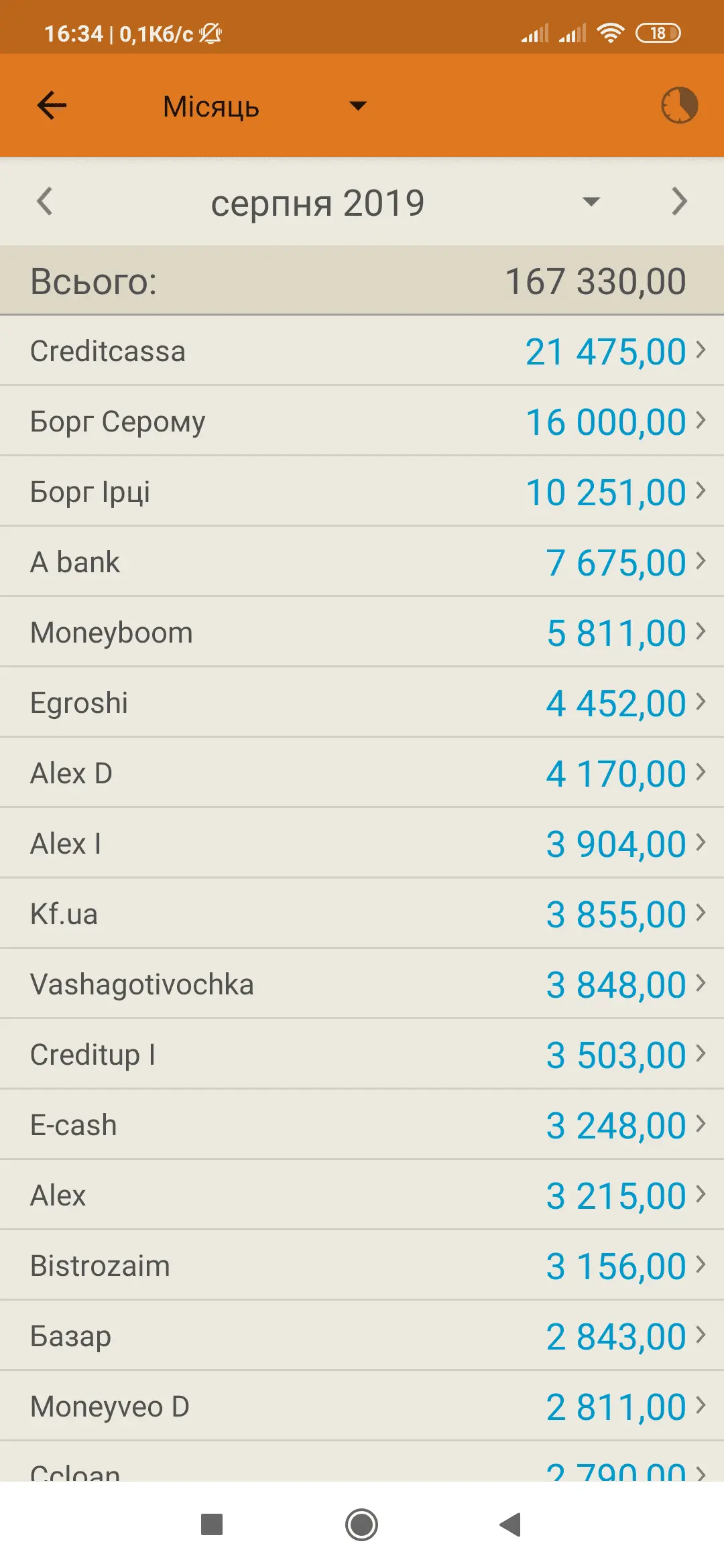Open details for Борг Сірому
This screenshot has width=724, height=1568.
click(x=362, y=421)
